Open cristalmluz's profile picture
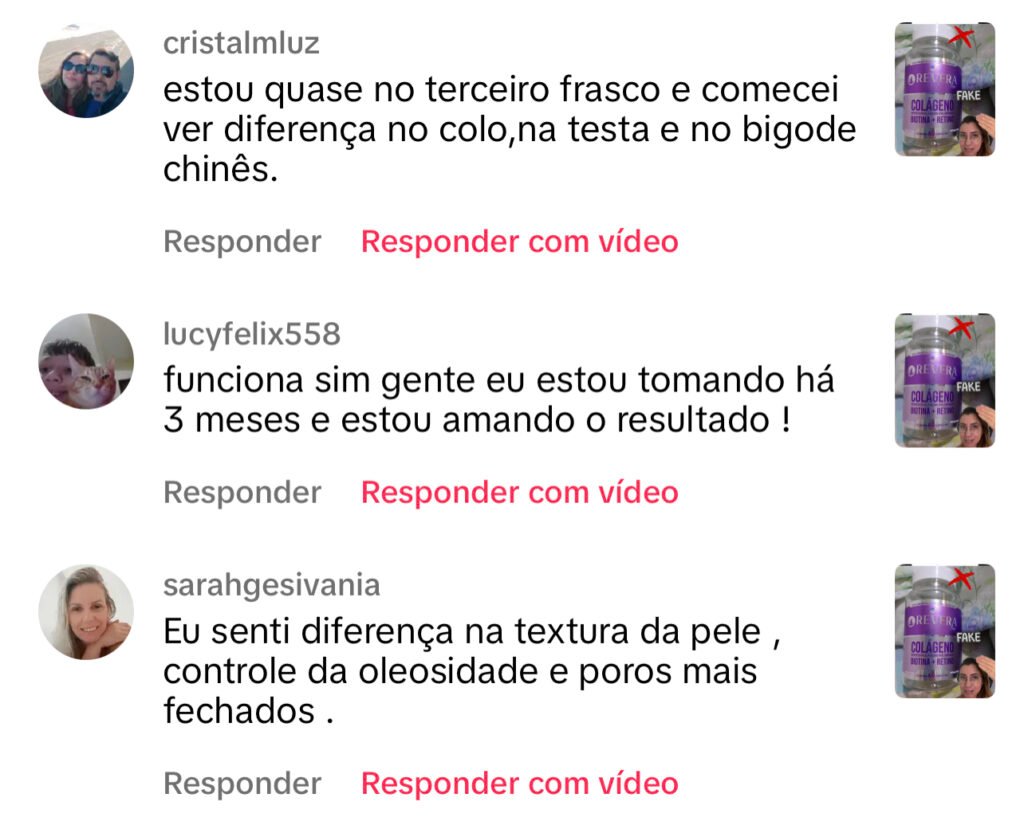 click(x=86, y=71)
